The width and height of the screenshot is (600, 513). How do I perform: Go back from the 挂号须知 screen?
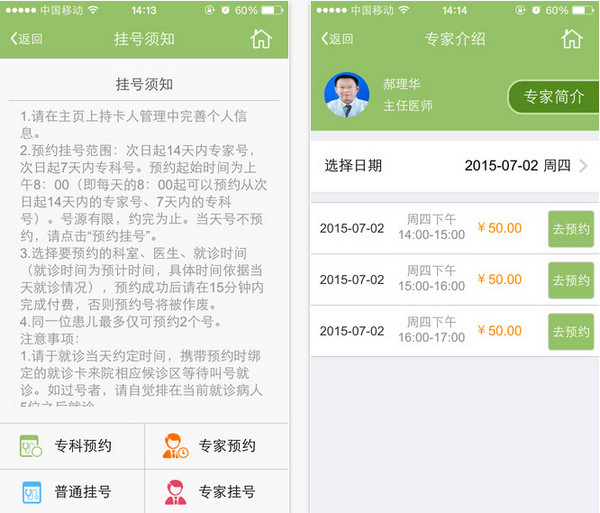coord(26,39)
